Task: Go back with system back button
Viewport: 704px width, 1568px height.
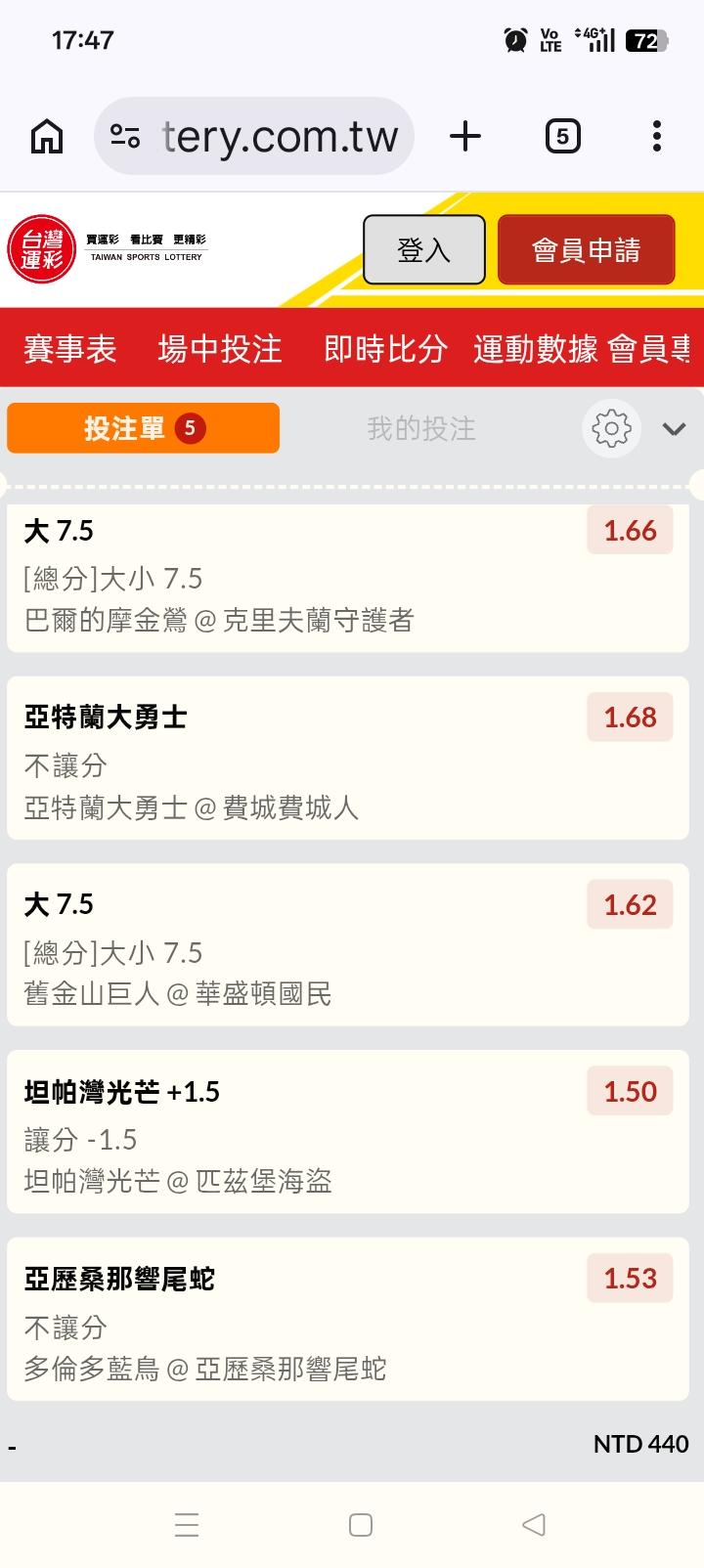Action: click(x=533, y=1524)
